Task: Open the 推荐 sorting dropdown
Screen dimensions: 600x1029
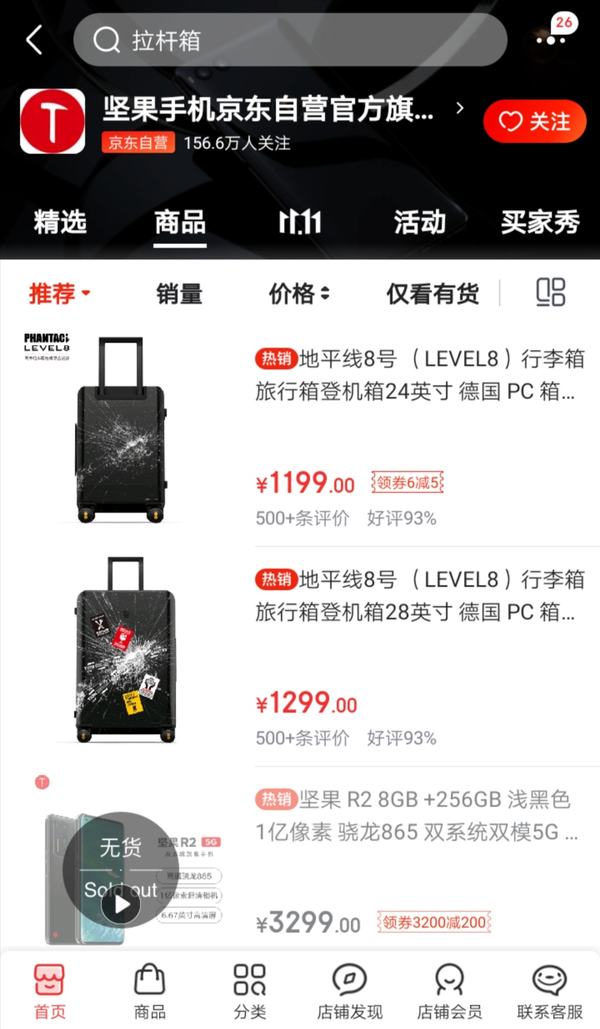Action: (60, 293)
